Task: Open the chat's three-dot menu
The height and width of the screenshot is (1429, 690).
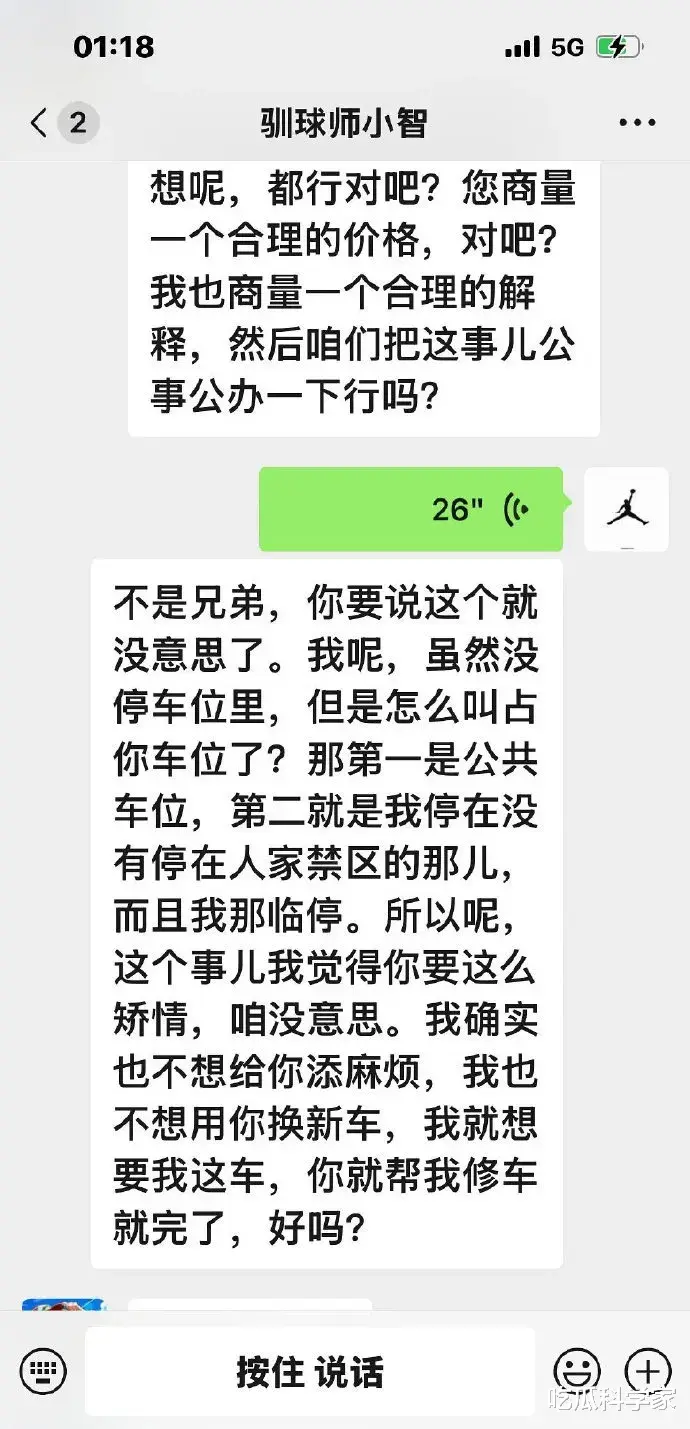Action: pyautogui.click(x=637, y=124)
